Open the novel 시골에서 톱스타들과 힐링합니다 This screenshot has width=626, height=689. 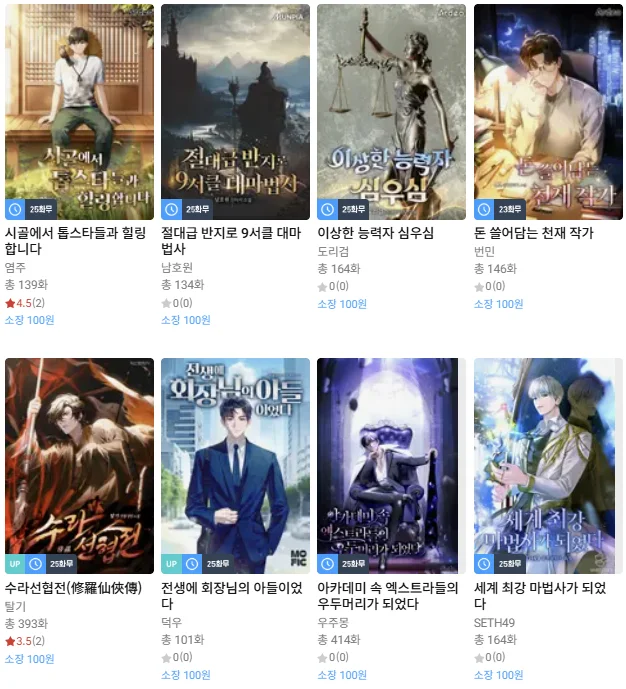tap(79, 112)
